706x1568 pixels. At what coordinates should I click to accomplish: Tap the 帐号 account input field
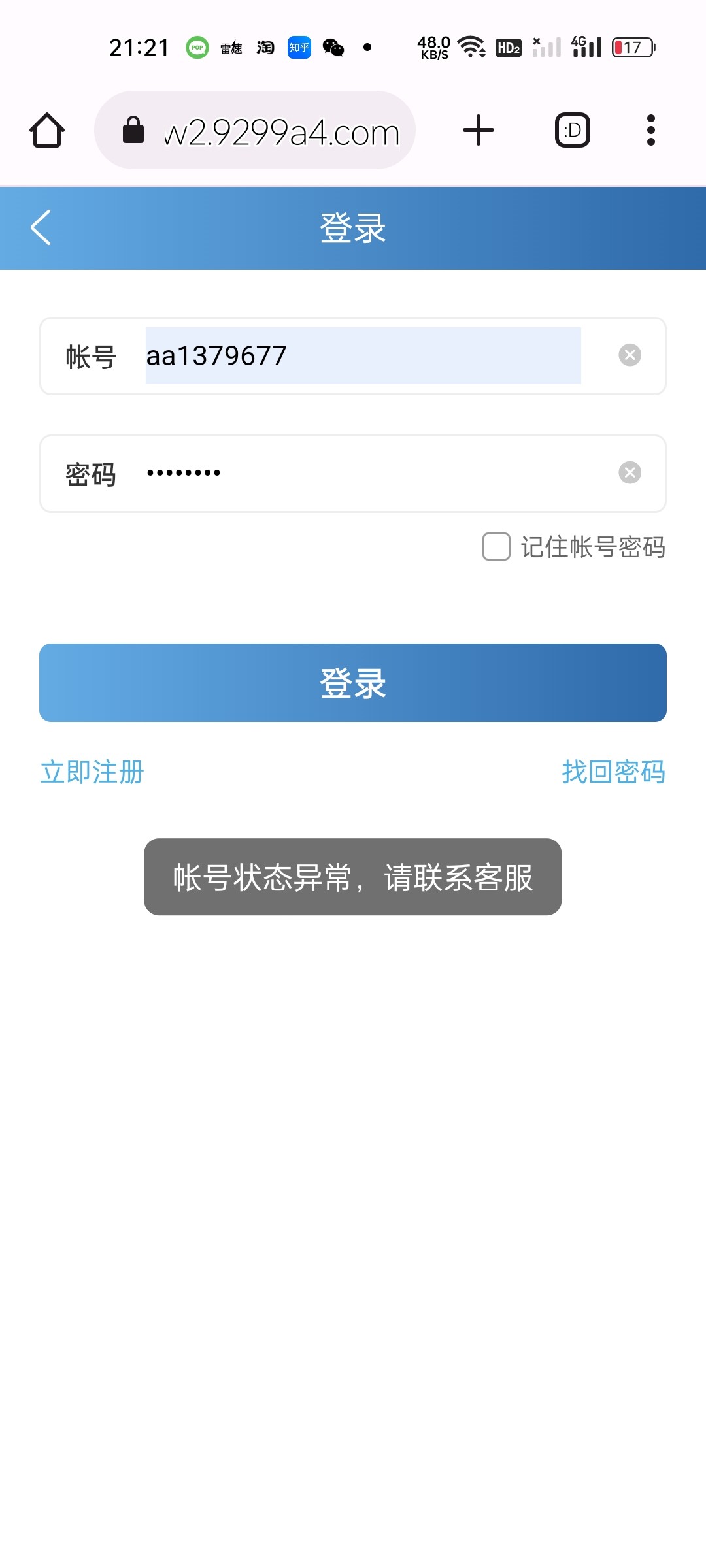[363, 355]
